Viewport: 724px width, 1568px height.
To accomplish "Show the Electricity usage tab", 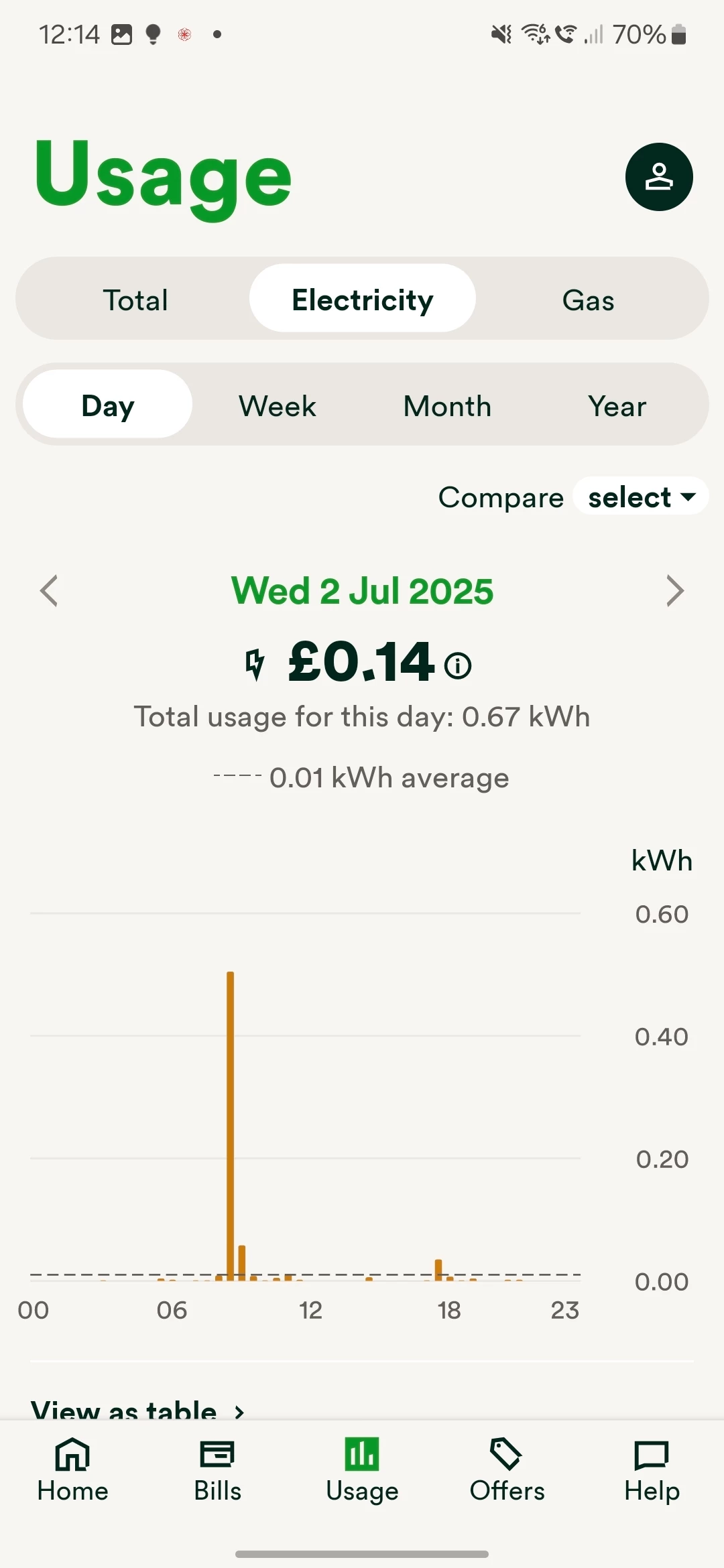I will point(363,300).
